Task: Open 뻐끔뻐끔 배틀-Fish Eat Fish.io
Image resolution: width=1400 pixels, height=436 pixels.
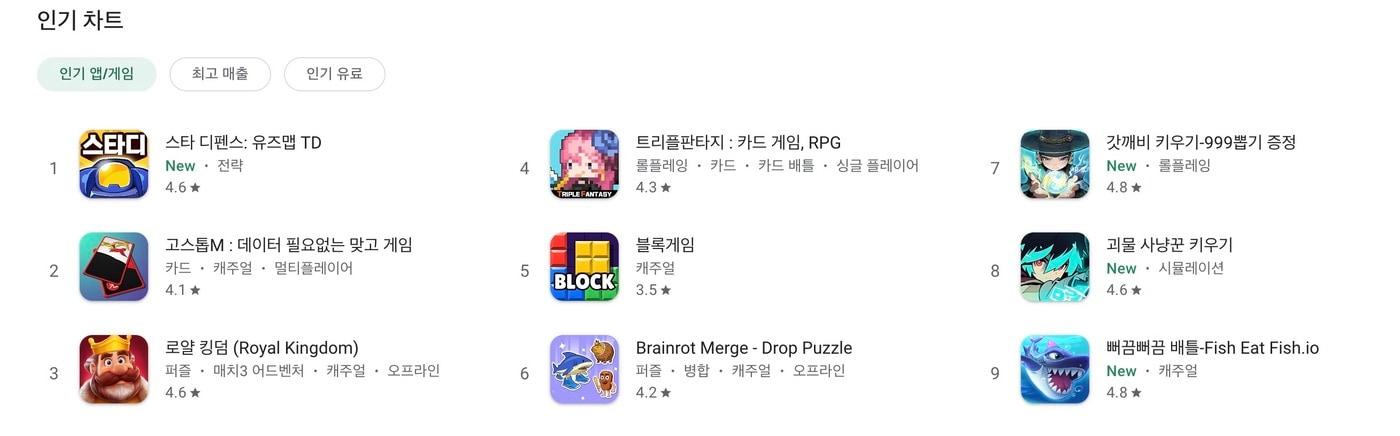Action: click(x=1212, y=348)
